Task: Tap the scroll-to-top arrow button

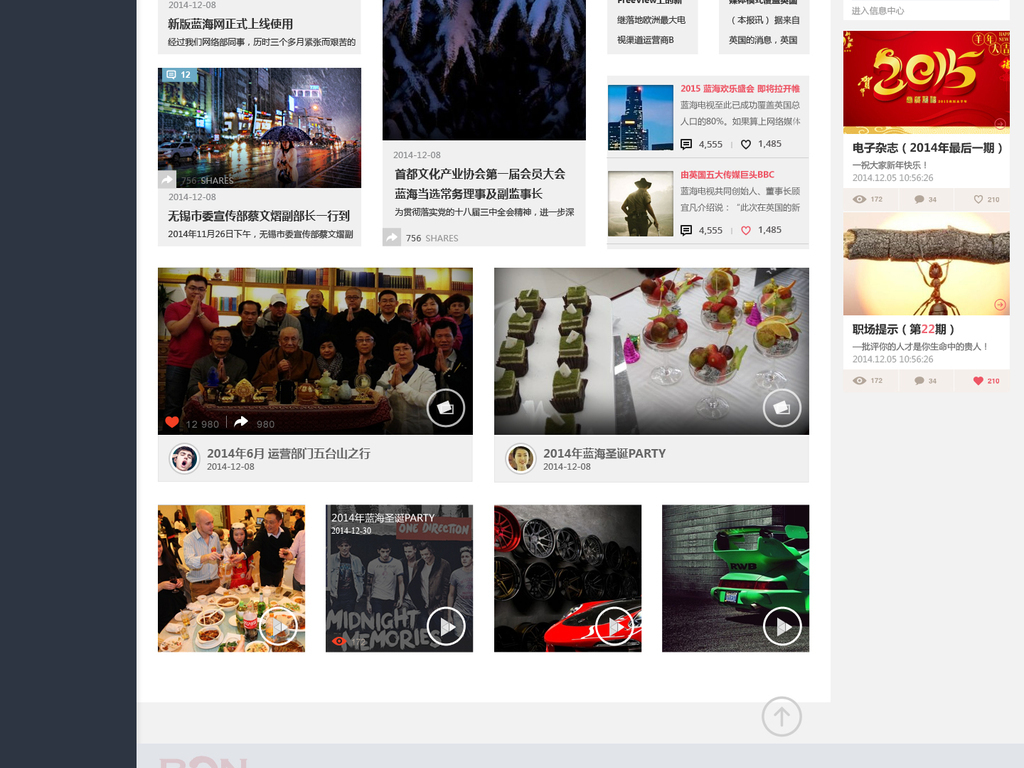Action: [x=781, y=717]
